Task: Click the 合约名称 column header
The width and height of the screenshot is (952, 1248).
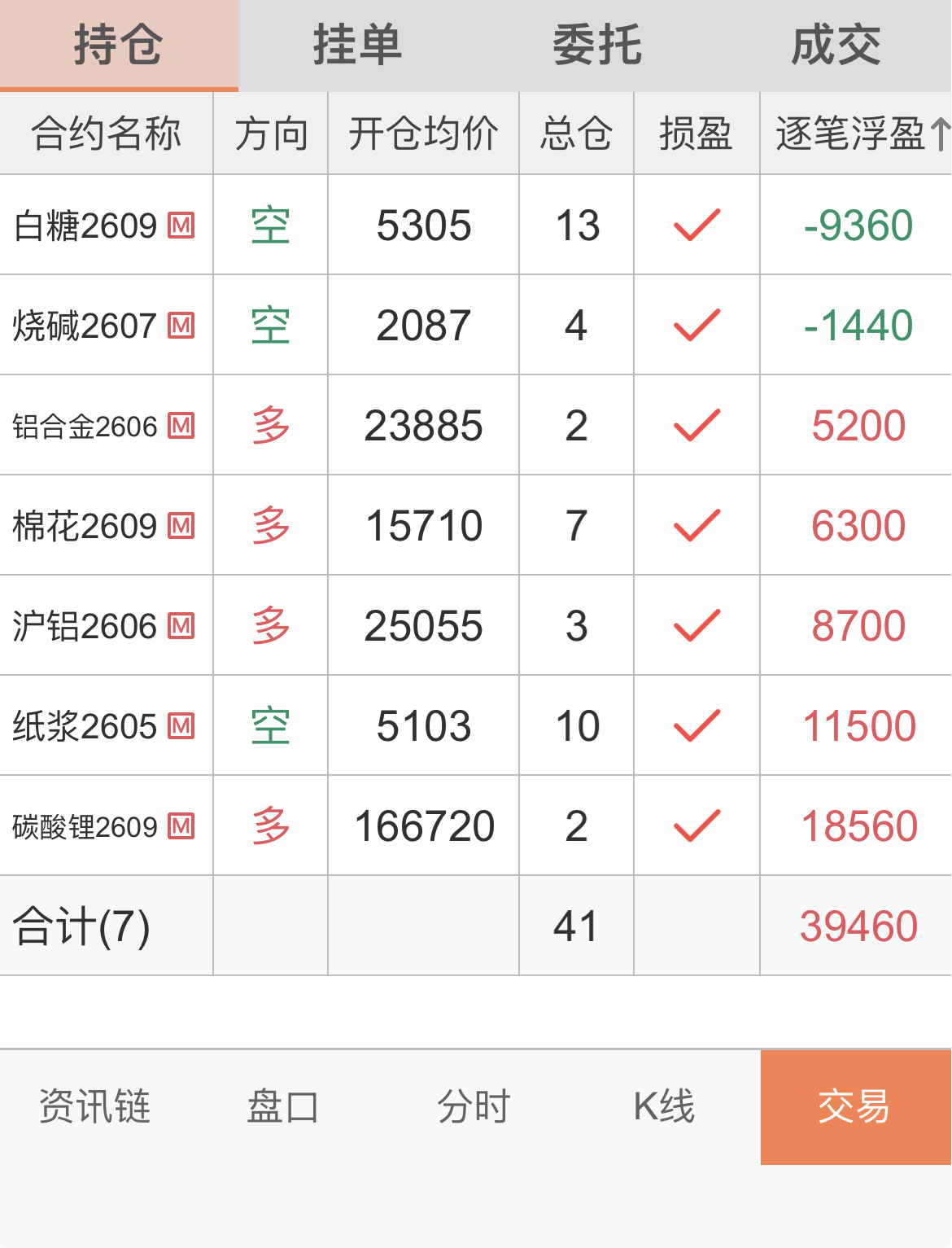Action: 106,133
